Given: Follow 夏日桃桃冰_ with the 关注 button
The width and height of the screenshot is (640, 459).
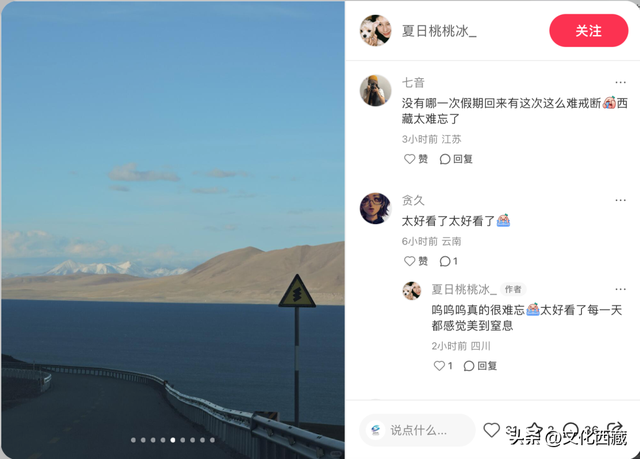Looking at the screenshot, I should [589, 31].
